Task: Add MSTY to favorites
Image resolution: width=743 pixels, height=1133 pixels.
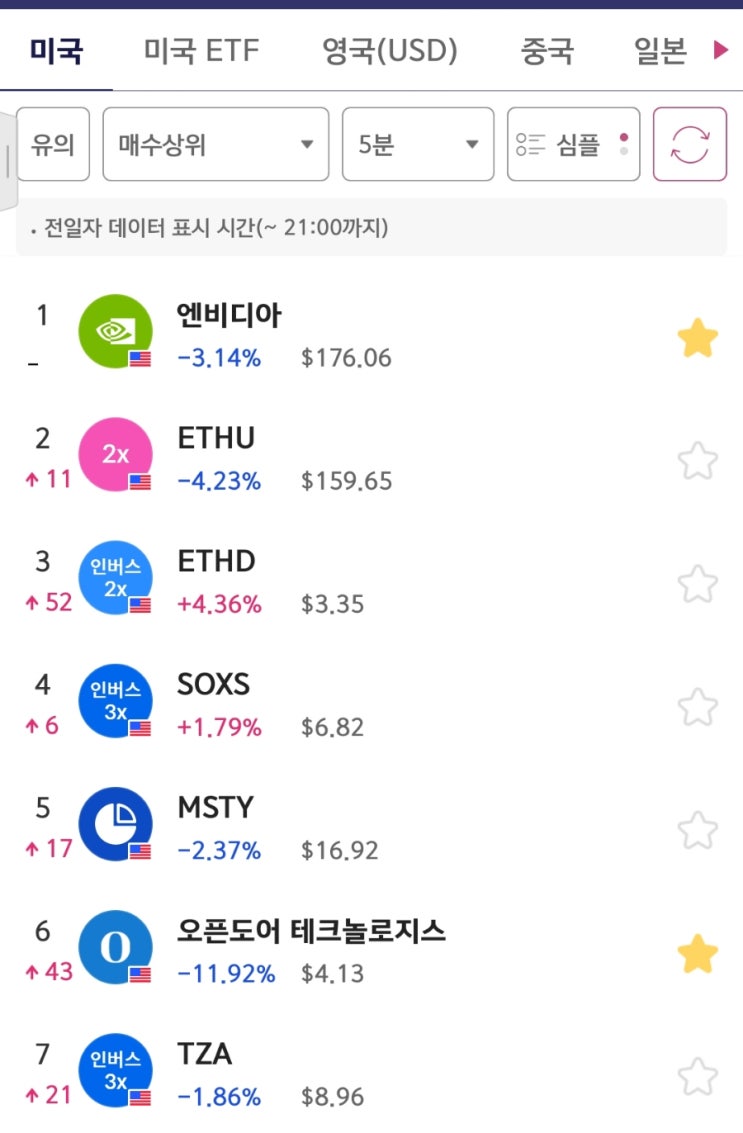Action: click(697, 830)
